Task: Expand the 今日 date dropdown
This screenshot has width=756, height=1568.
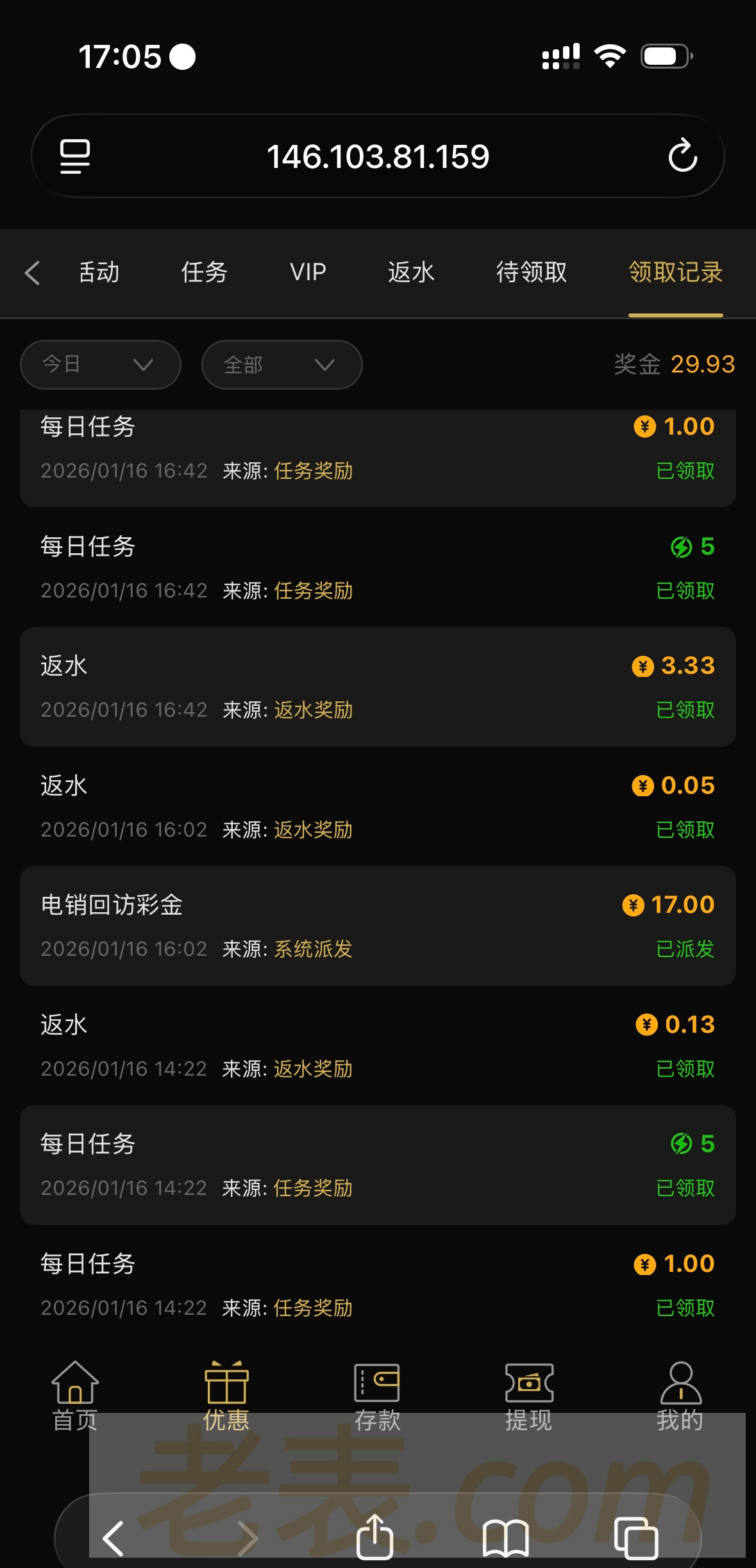Action: 100,365
